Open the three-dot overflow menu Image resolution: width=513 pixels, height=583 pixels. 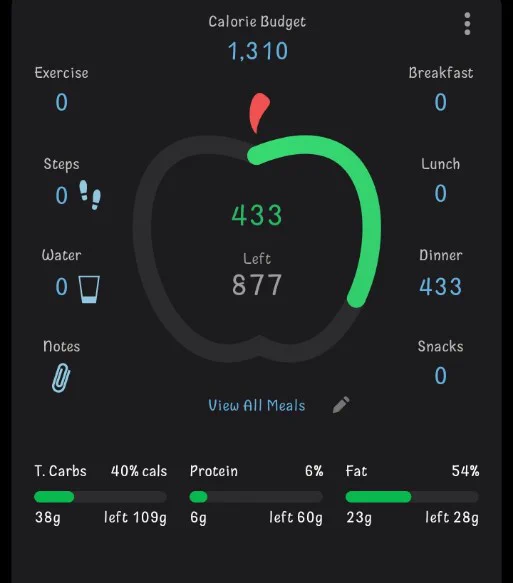click(467, 24)
